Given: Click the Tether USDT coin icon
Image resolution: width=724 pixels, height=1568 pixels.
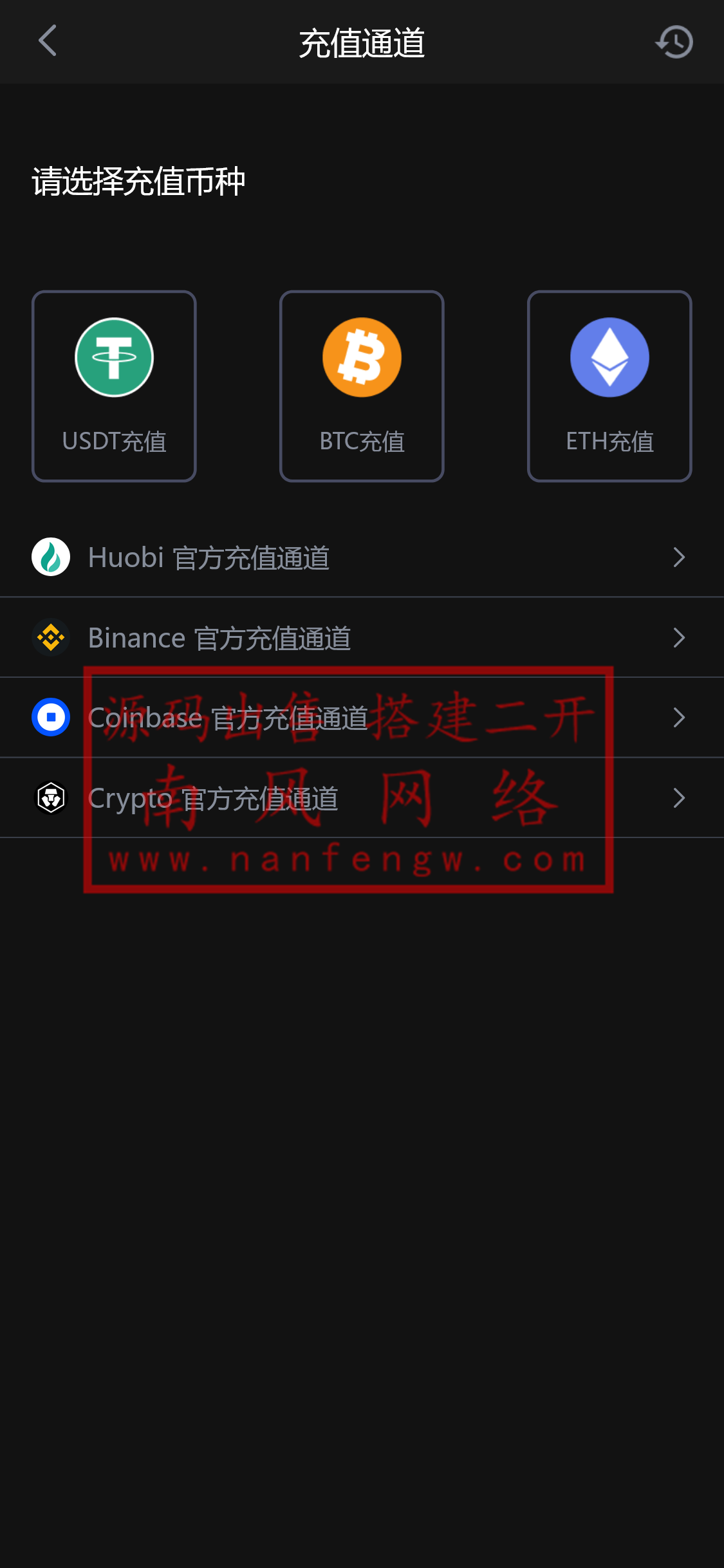Looking at the screenshot, I should pyautogui.click(x=114, y=357).
